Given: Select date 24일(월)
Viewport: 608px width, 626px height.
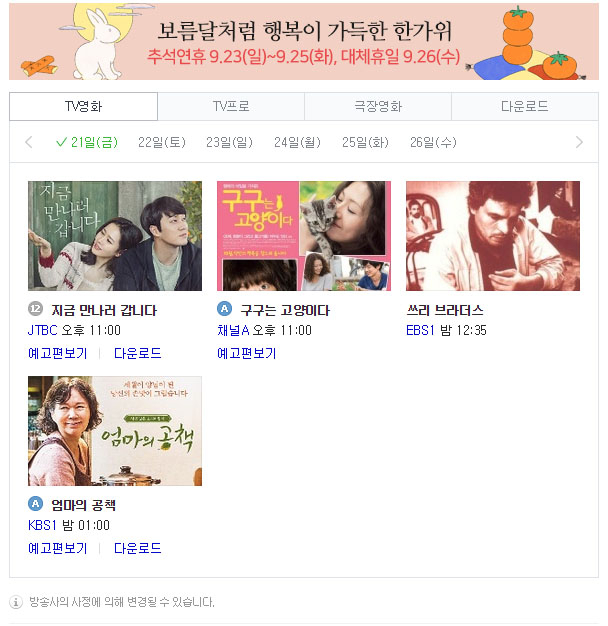Looking at the screenshot, I should [297, 143].
